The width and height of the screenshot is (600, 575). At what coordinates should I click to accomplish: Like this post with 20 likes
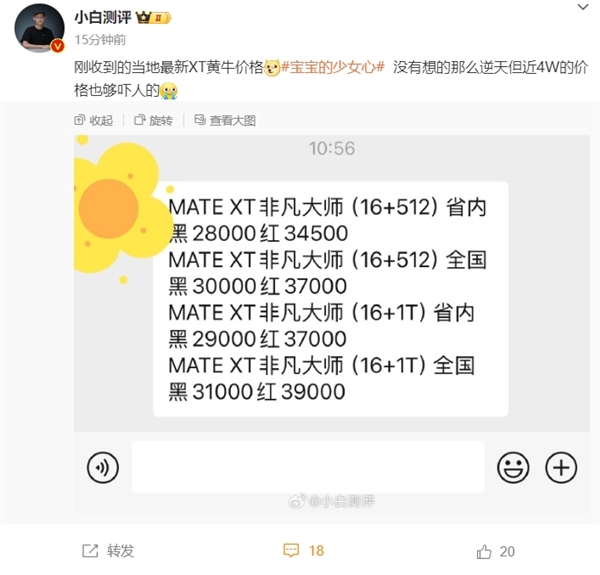(x=496, y=551)
